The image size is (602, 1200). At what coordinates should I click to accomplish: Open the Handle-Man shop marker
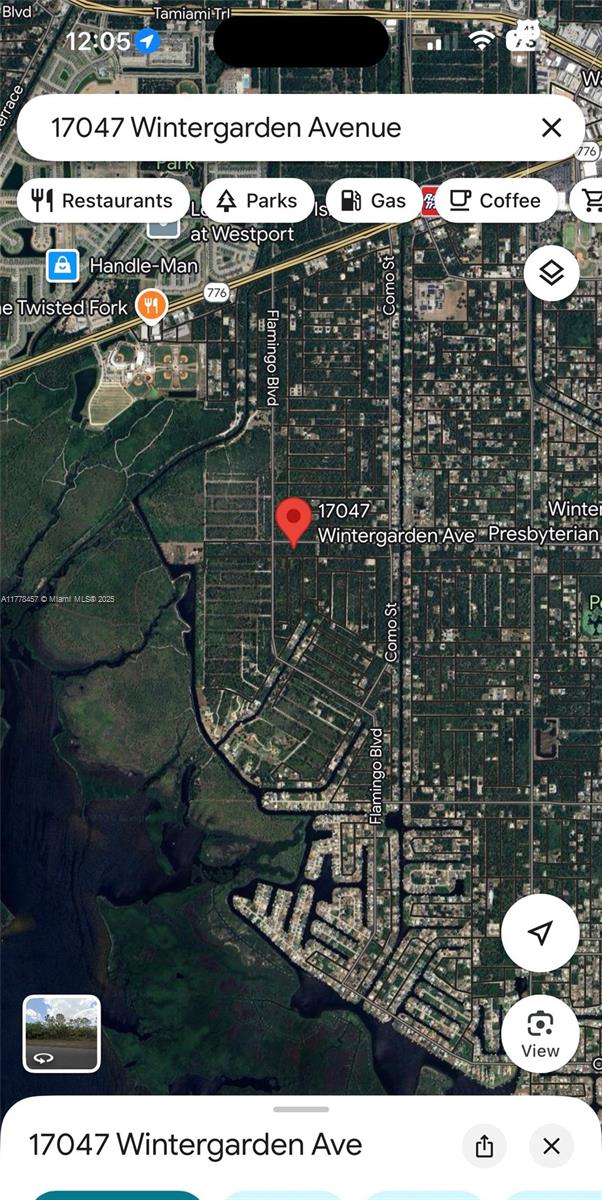(63, 266)
